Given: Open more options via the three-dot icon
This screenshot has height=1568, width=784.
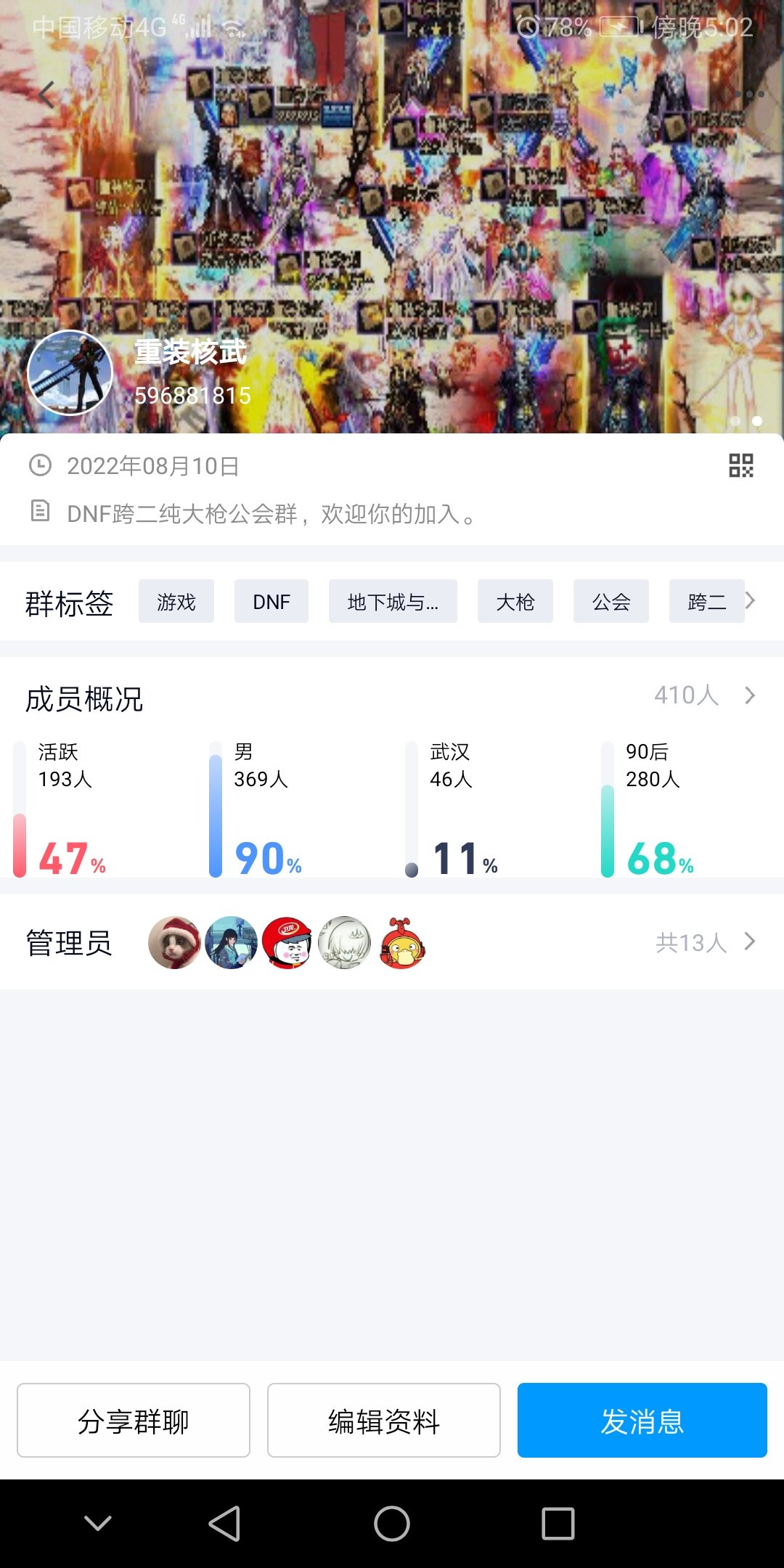Looking at the screenshot, I should point(748,94).
